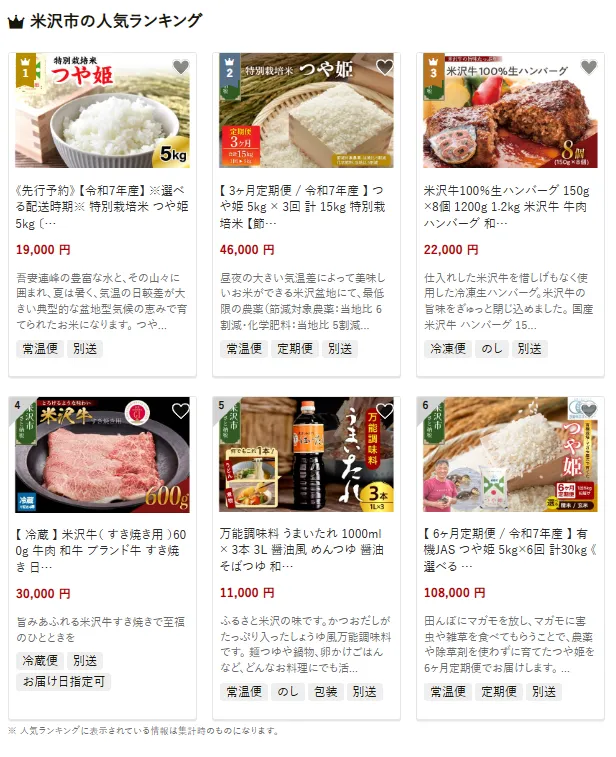The image size is (616, 757).
Task: Open the 米沢牛100%生ハンバーグ 150g×8個 product
Action: [x=510, y=205]
